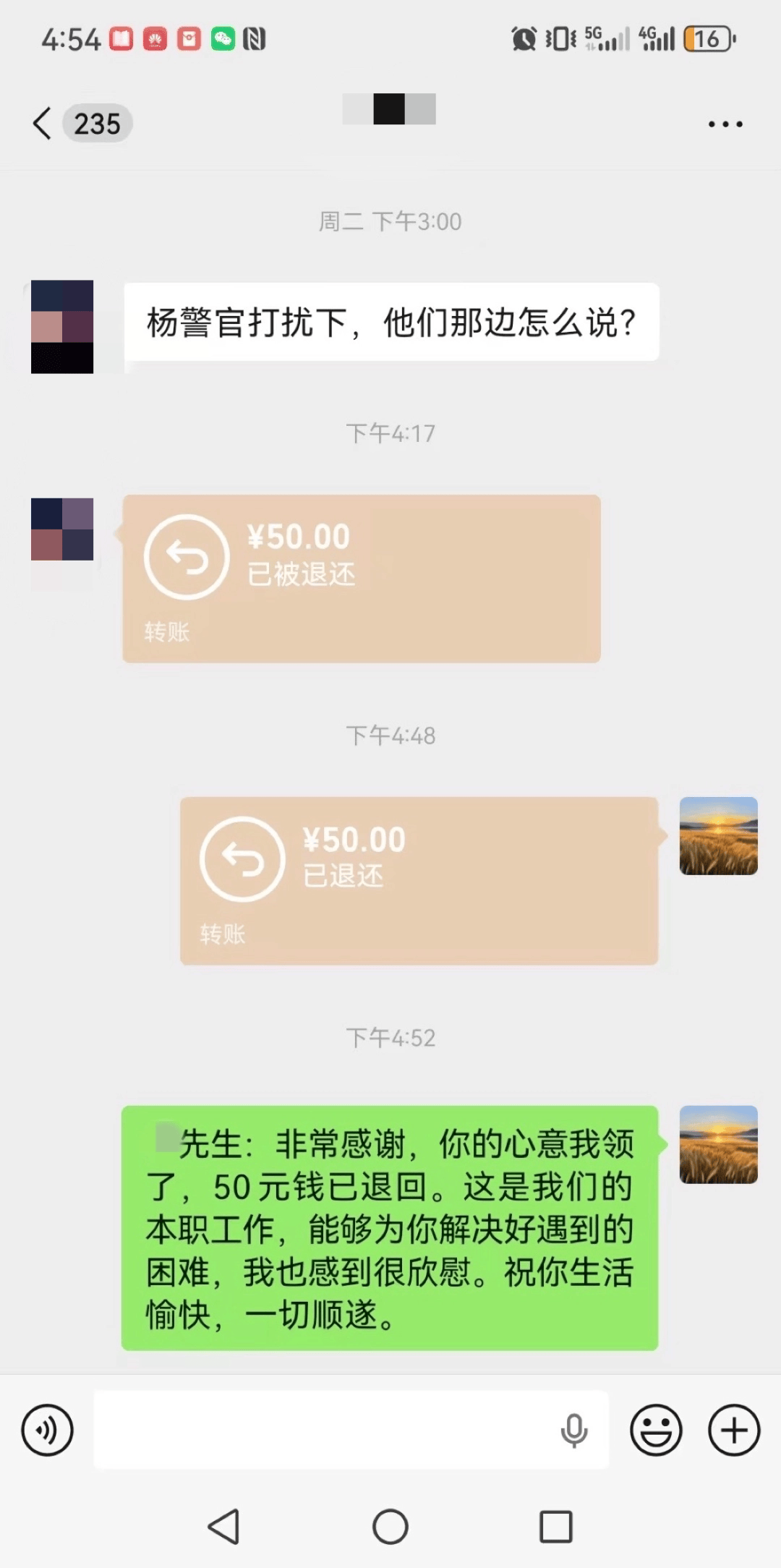Image resolution: width=781 pixels, height=1568 pixels.
Task: Switch to voice message input
Action: click(48, 1430)
